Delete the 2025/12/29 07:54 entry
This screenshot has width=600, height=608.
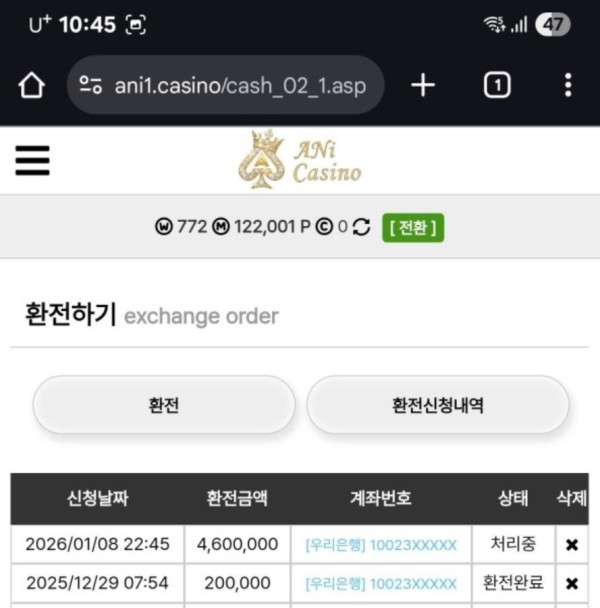(x=572, y=583)
